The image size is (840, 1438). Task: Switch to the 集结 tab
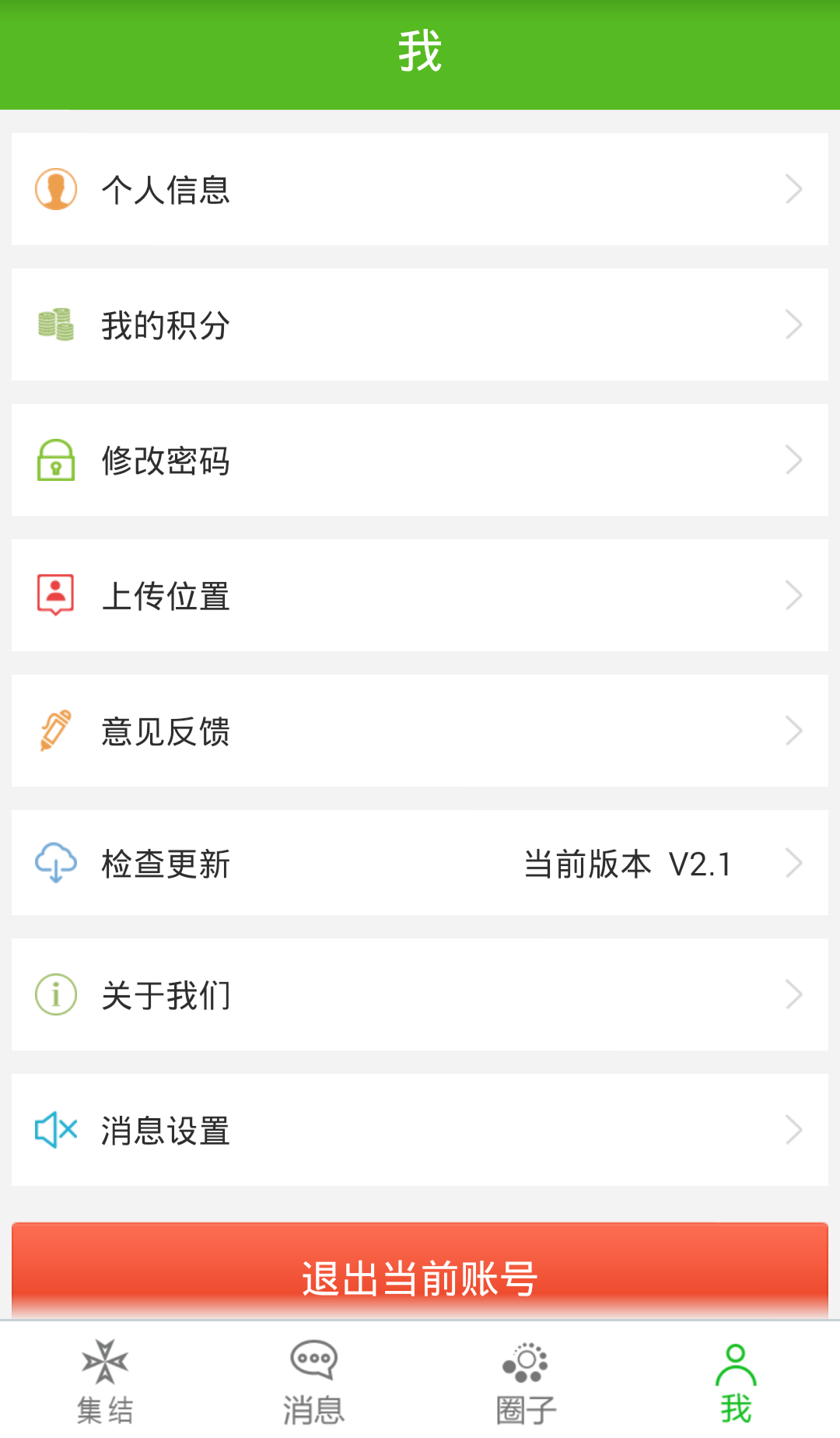105,1382
